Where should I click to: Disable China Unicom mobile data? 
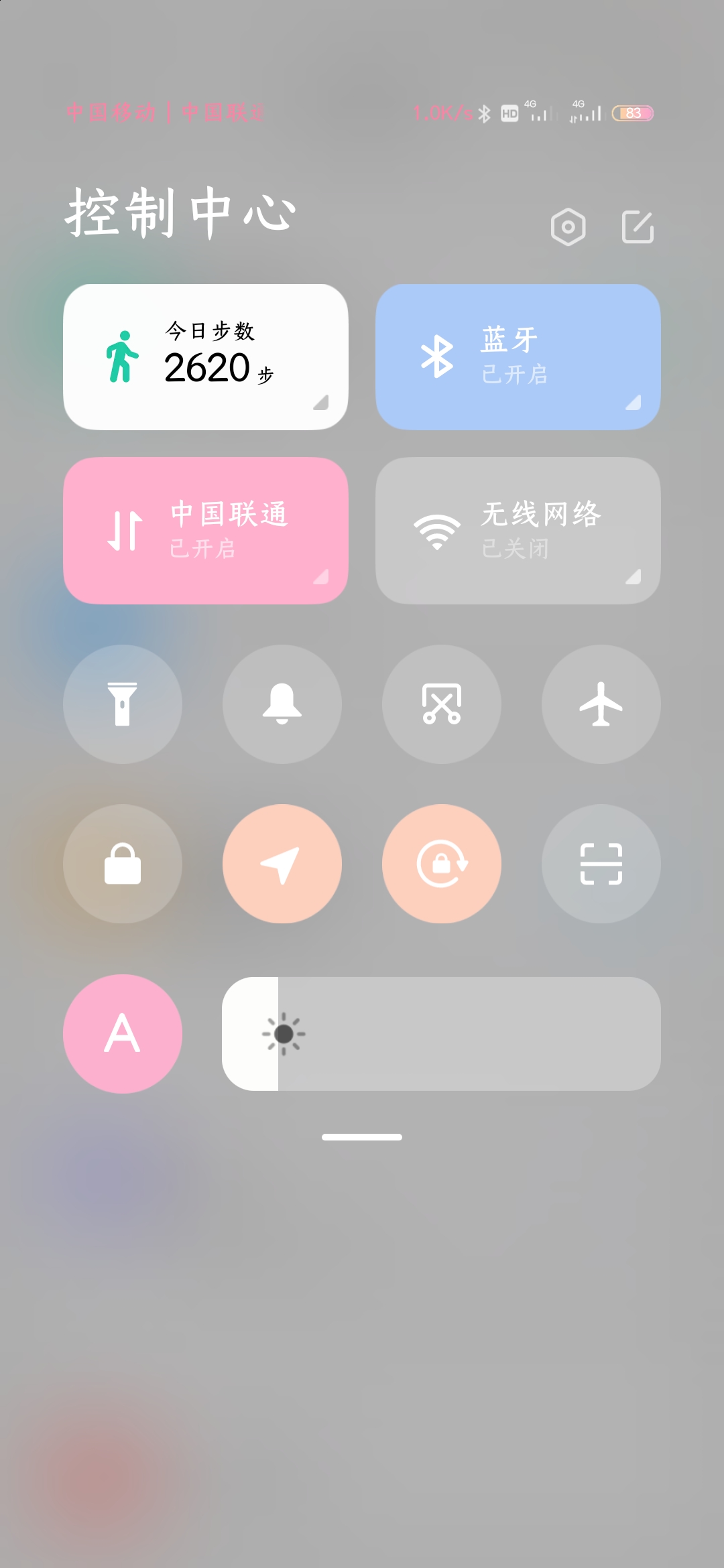point(206,531)
